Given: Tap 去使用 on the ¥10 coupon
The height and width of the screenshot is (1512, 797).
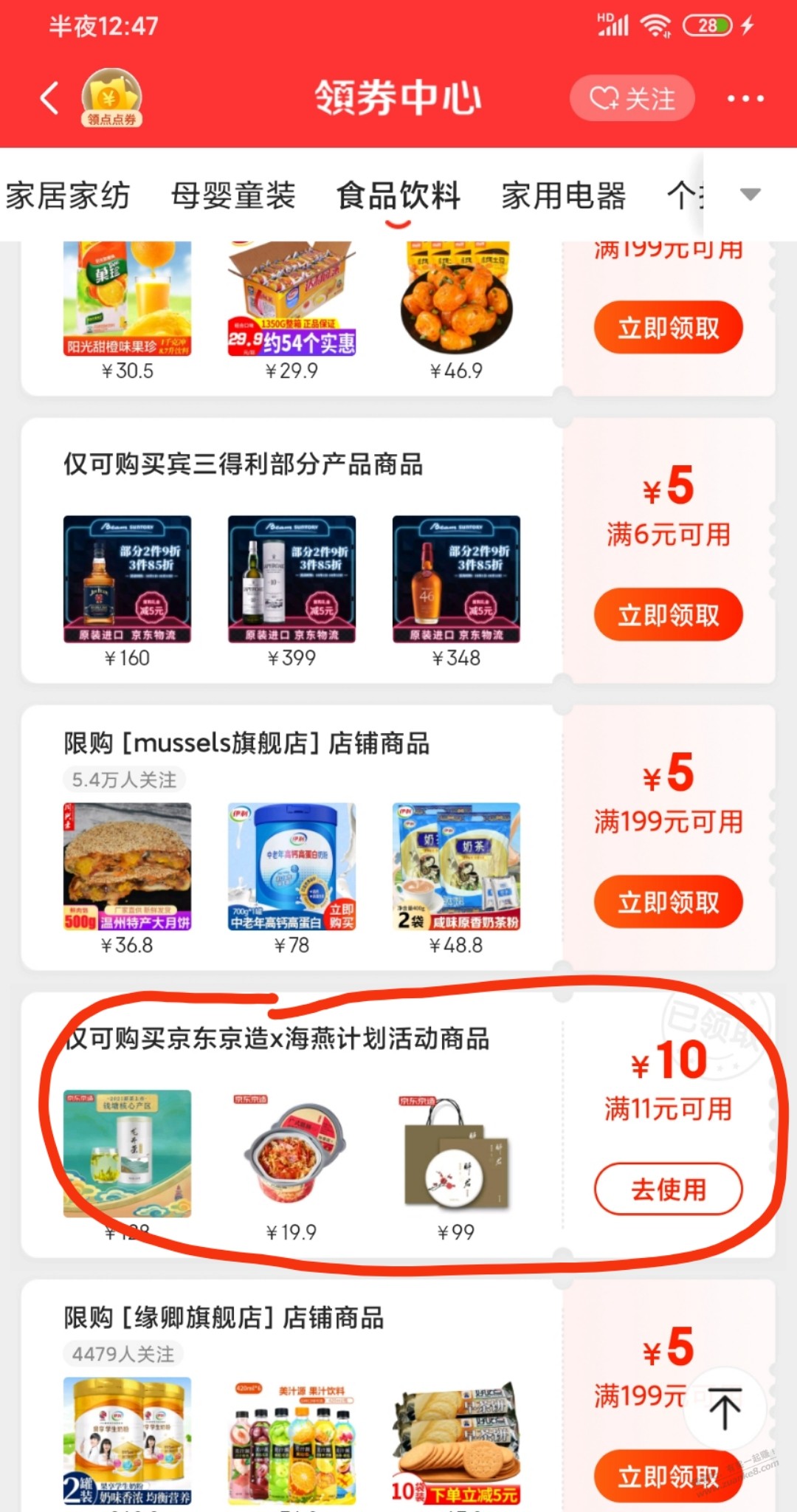Looking at the screenshot, I should 668,1189.
